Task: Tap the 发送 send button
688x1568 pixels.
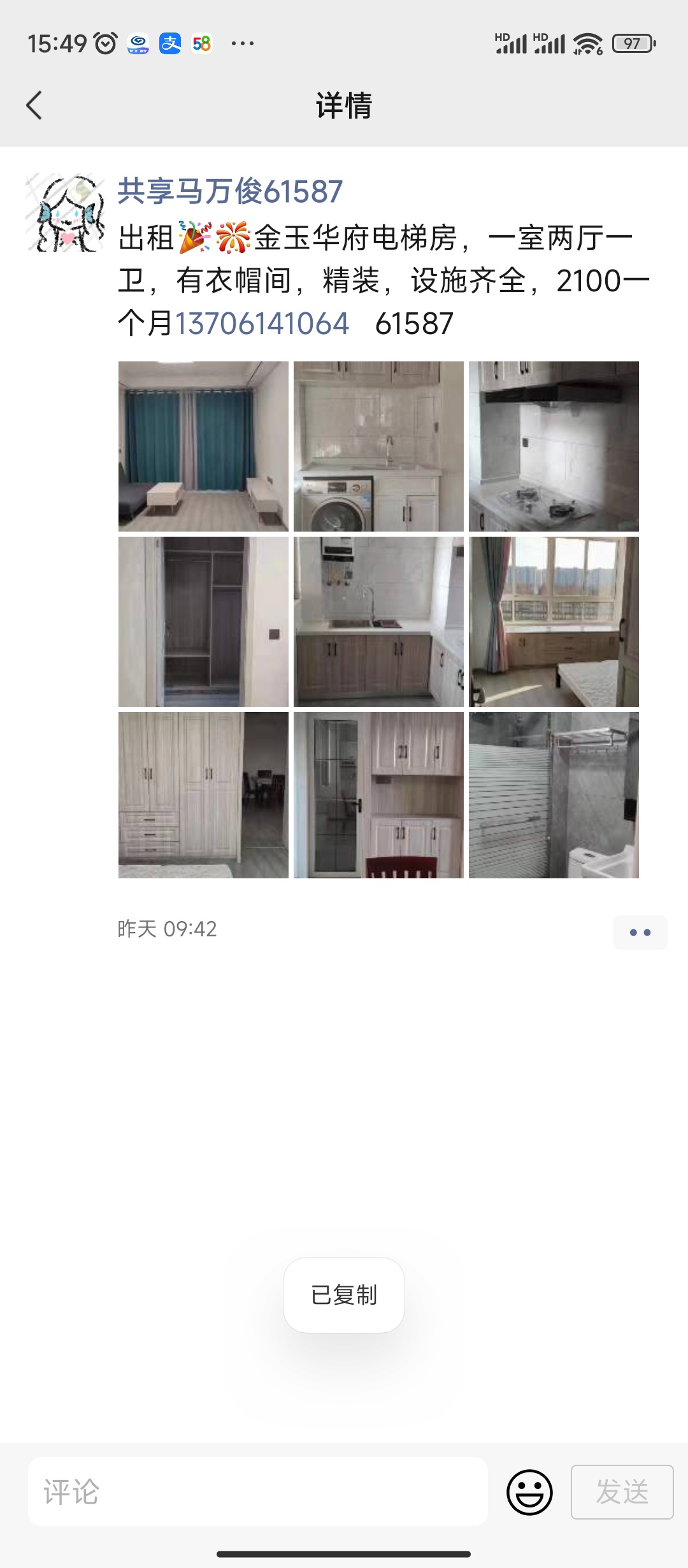Action: [622, 1492]
